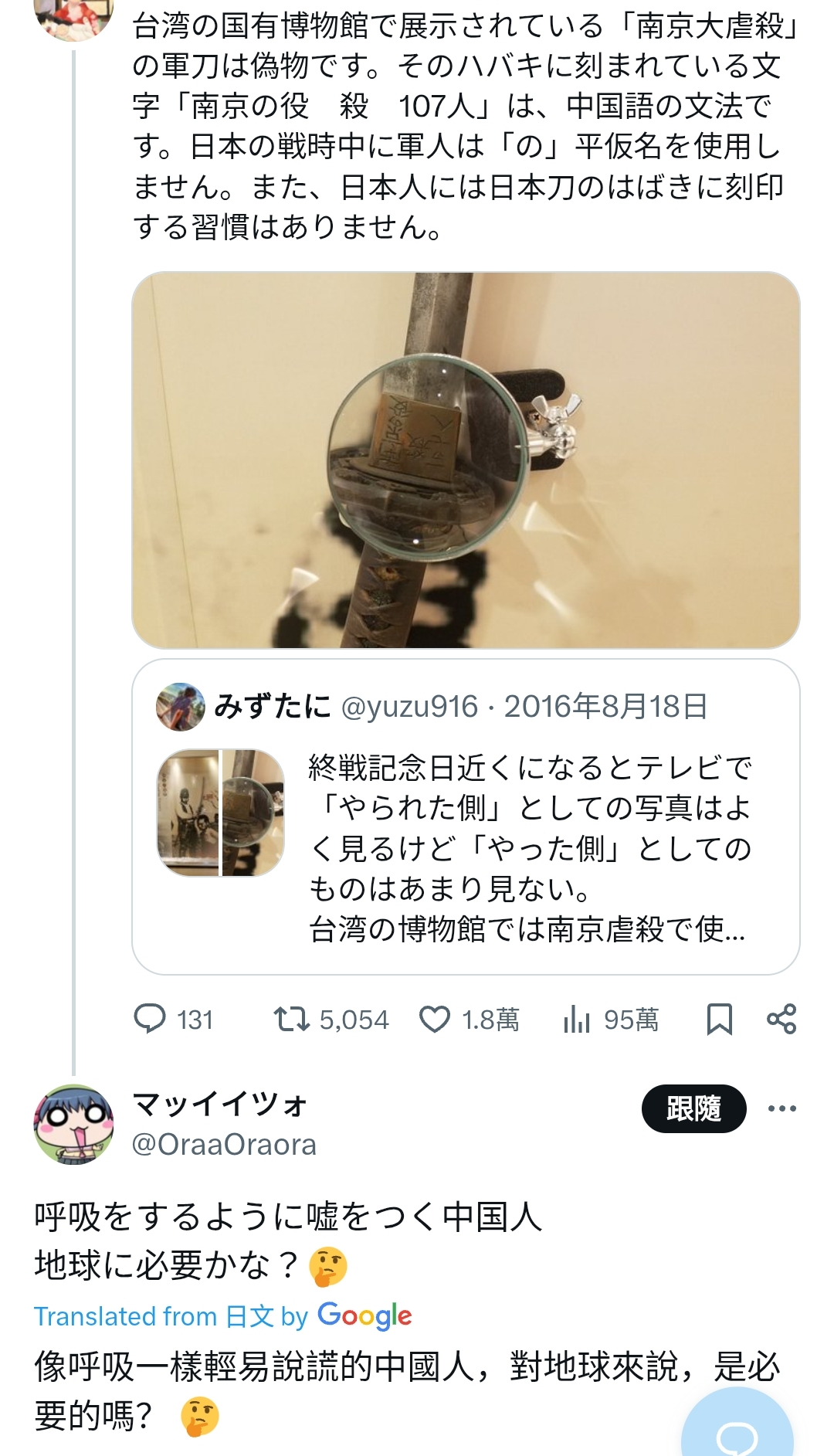Tap Translated from 日文 by Google

pos(222,1315)
